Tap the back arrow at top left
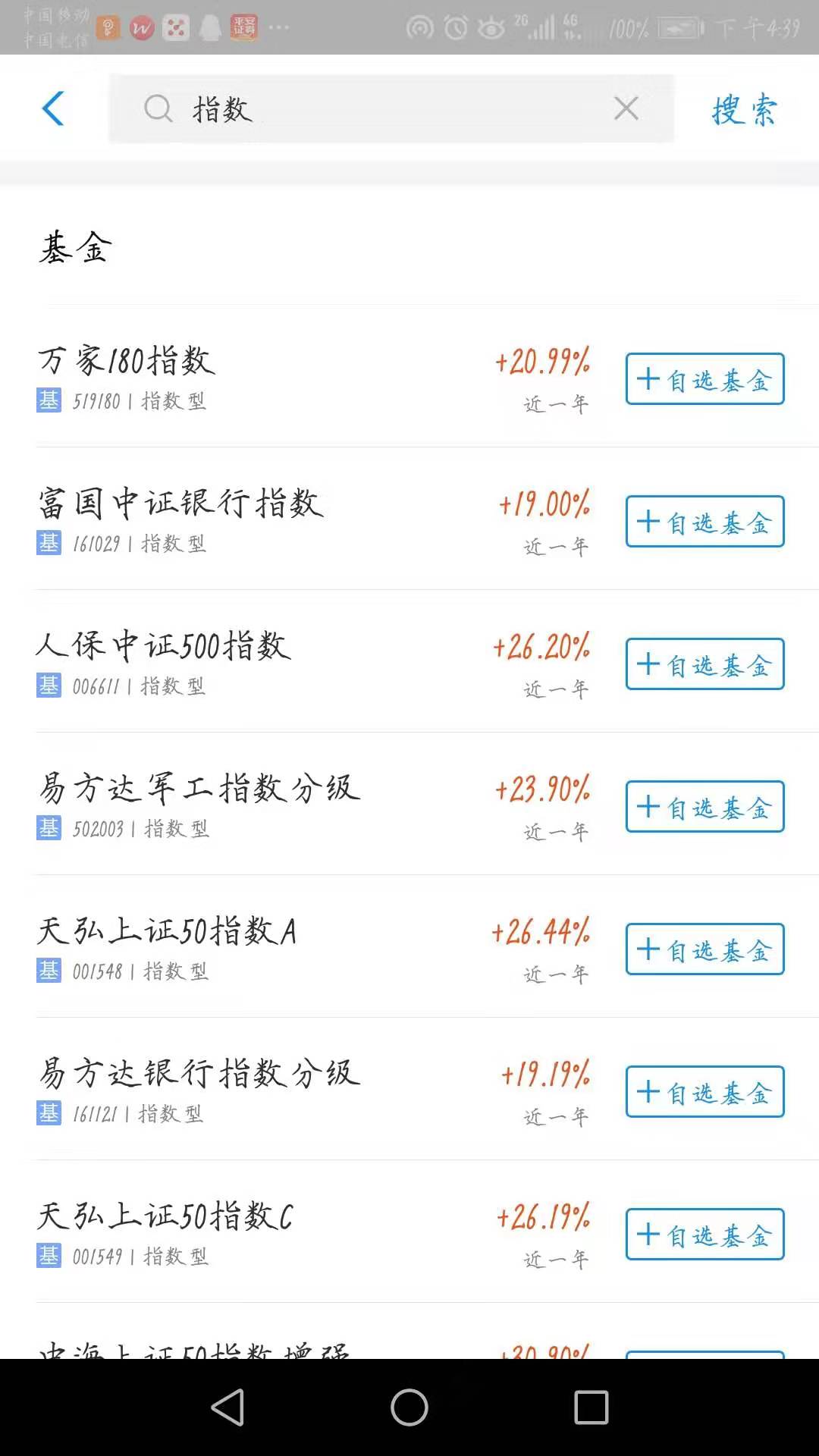The image size is (819, 1456). pos(52,108)
